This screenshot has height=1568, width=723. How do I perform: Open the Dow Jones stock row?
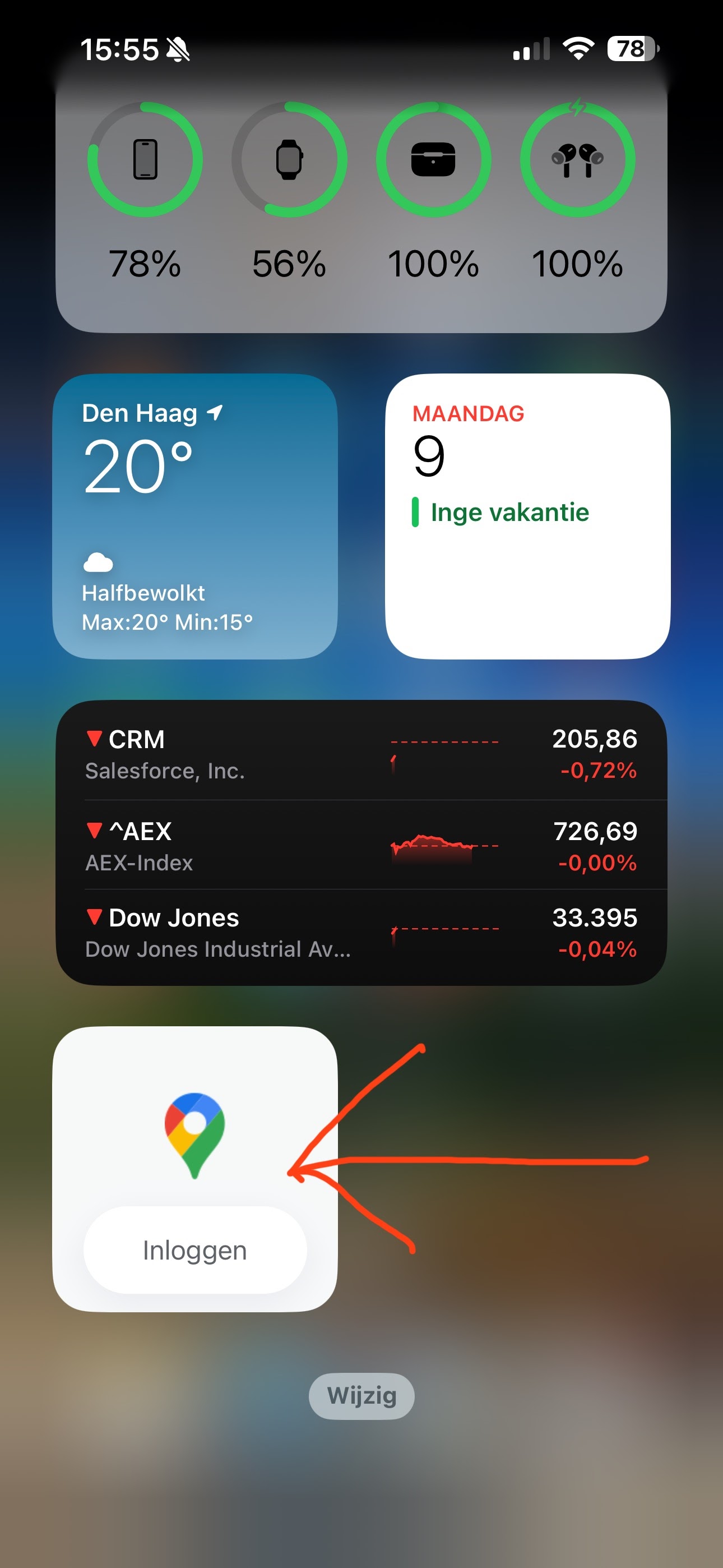pyautogui.click(x=361, y=933)
